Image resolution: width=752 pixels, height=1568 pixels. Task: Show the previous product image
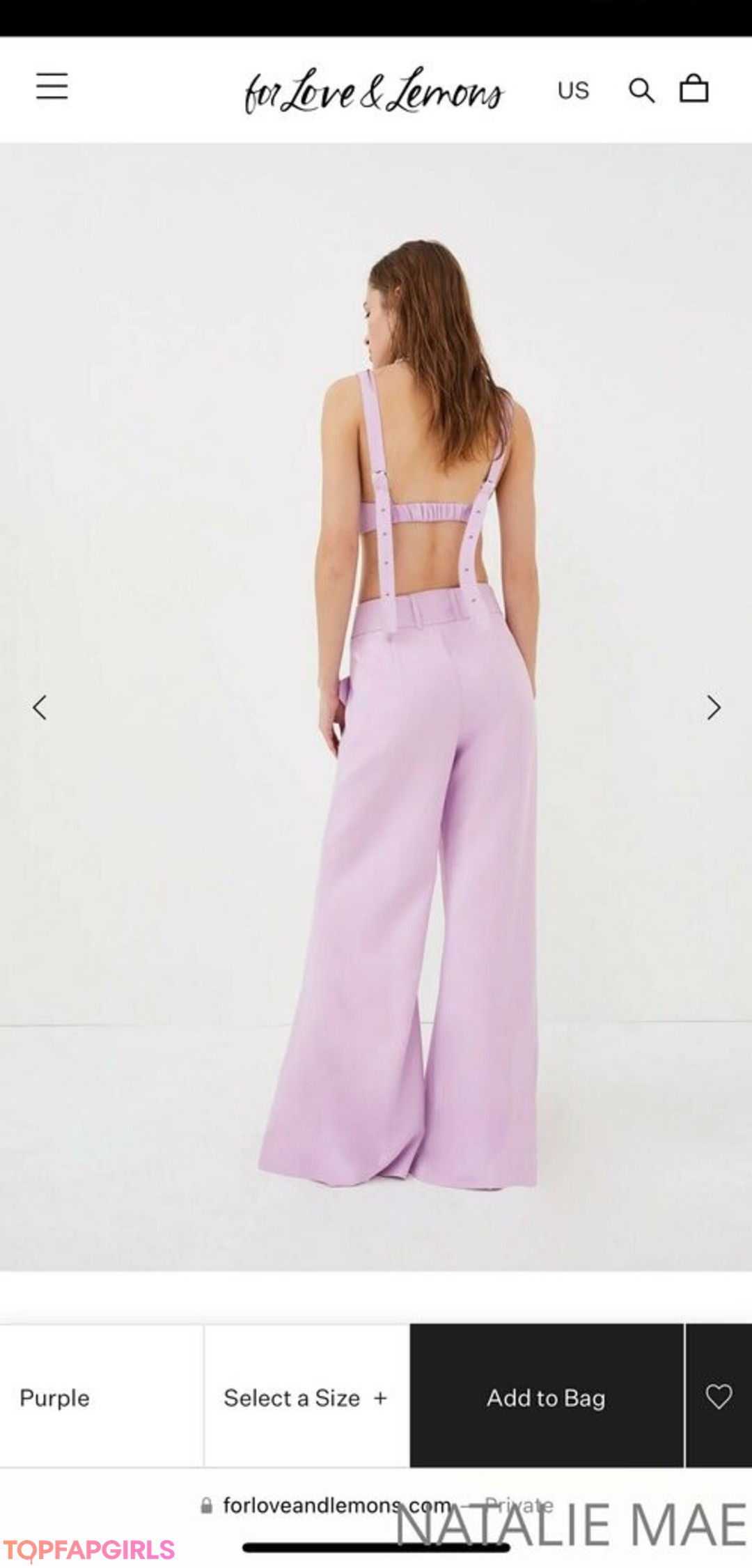click(x=40, y=707)
